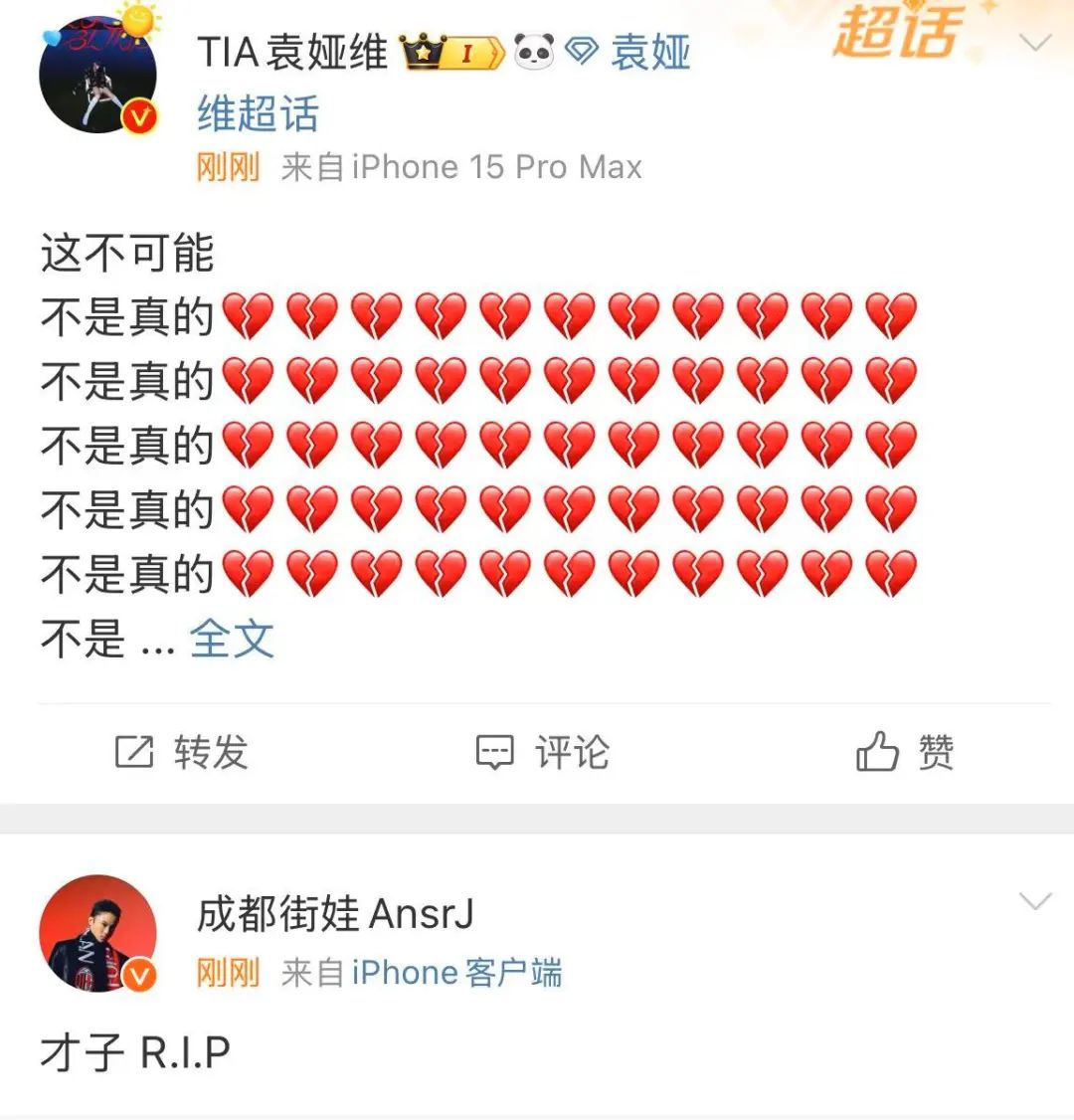Open TIA袁娅维's profile avatar

tap(97, 76)
